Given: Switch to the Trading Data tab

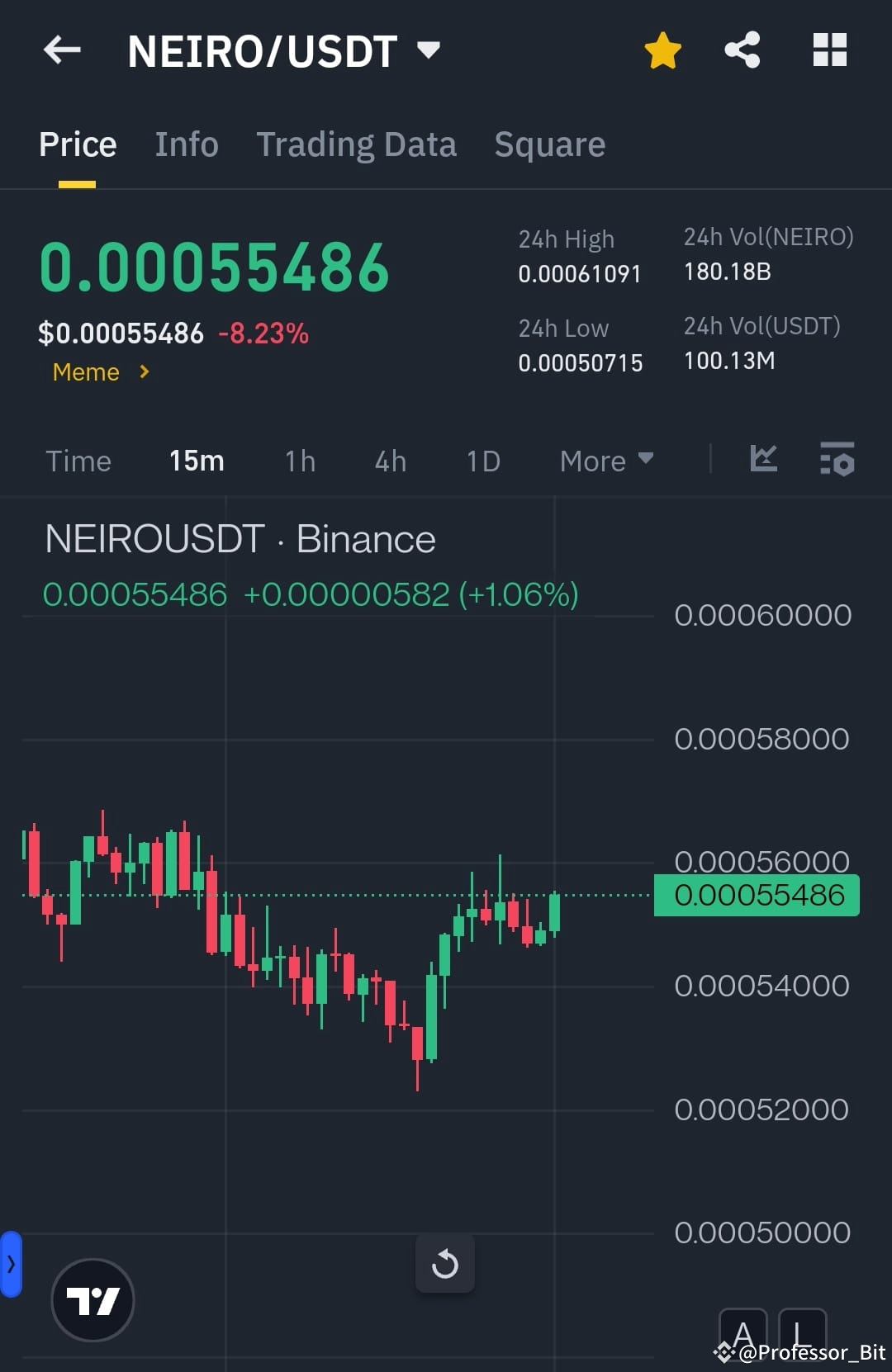Looking at the screenshot, I should click(357, 143).
